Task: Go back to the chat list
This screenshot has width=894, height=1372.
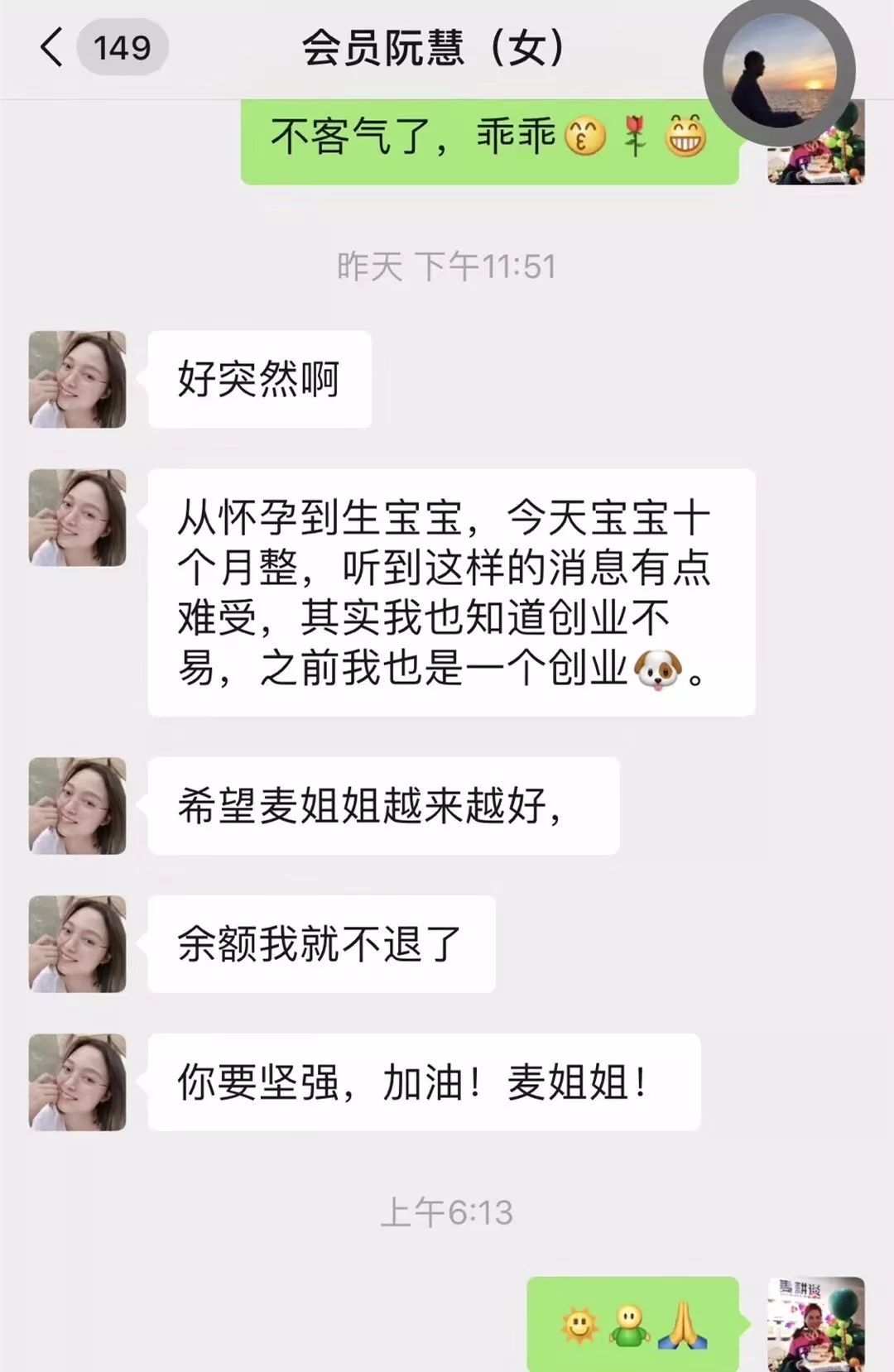Action: click(51, 47)
